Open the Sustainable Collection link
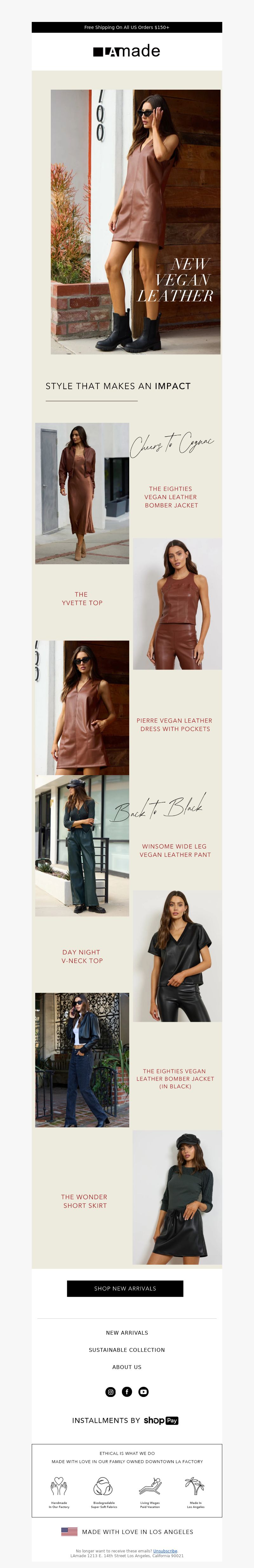The width and height of the screenshot is (254, 1568). [x=126, y=1350]
